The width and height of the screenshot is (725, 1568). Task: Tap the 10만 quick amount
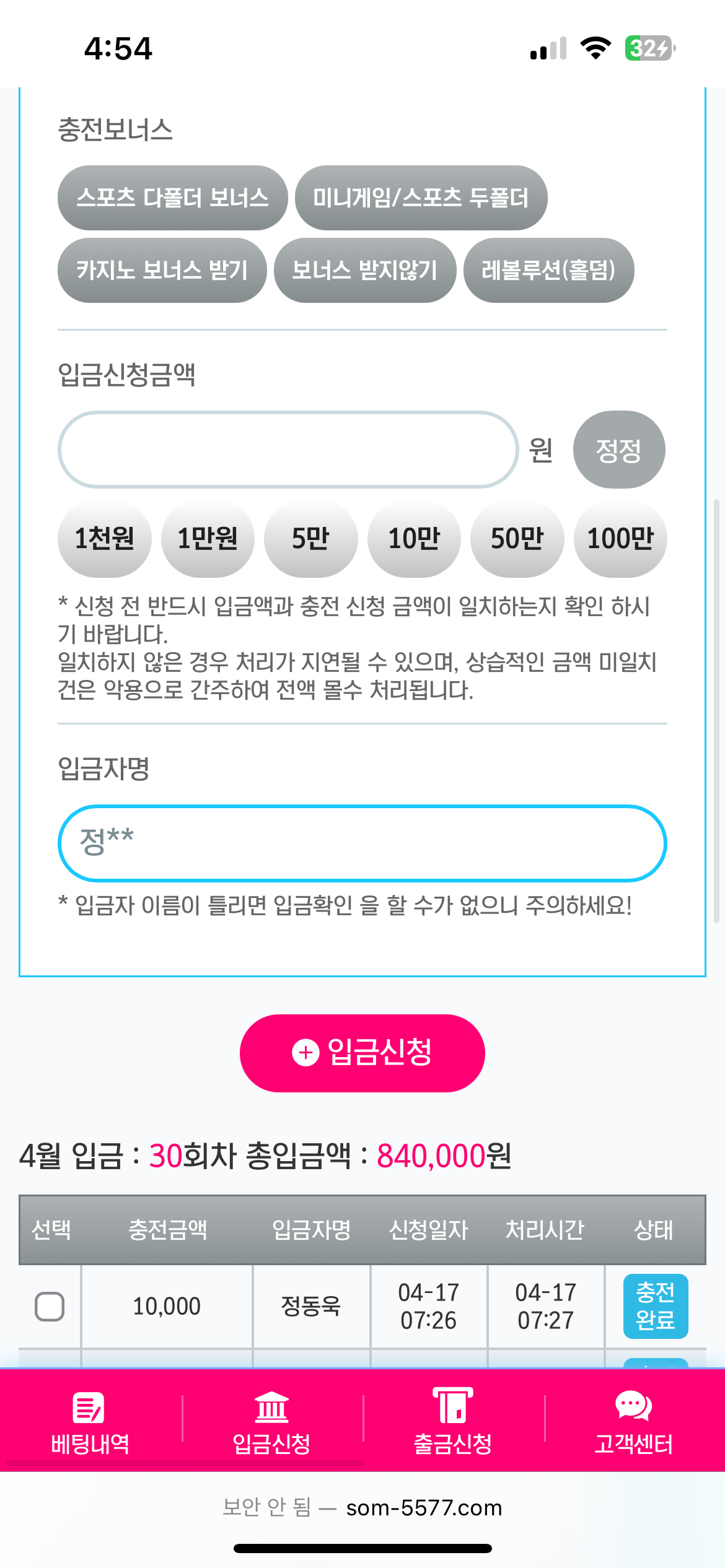point(414,539)
